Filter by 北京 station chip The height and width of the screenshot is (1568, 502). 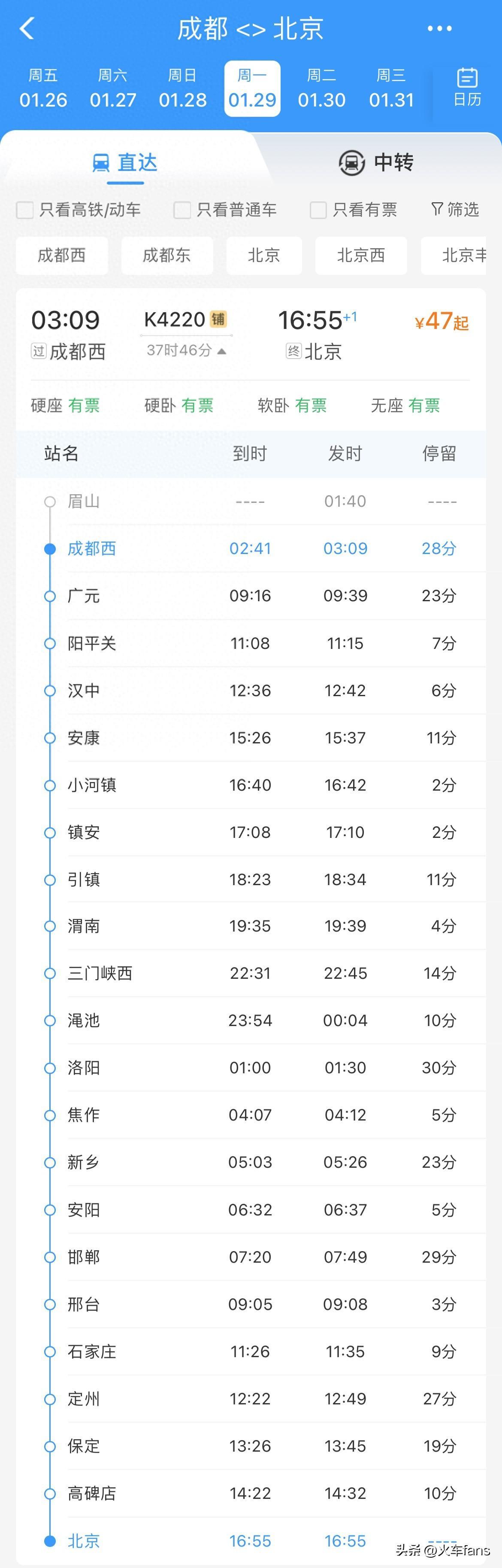264,255
